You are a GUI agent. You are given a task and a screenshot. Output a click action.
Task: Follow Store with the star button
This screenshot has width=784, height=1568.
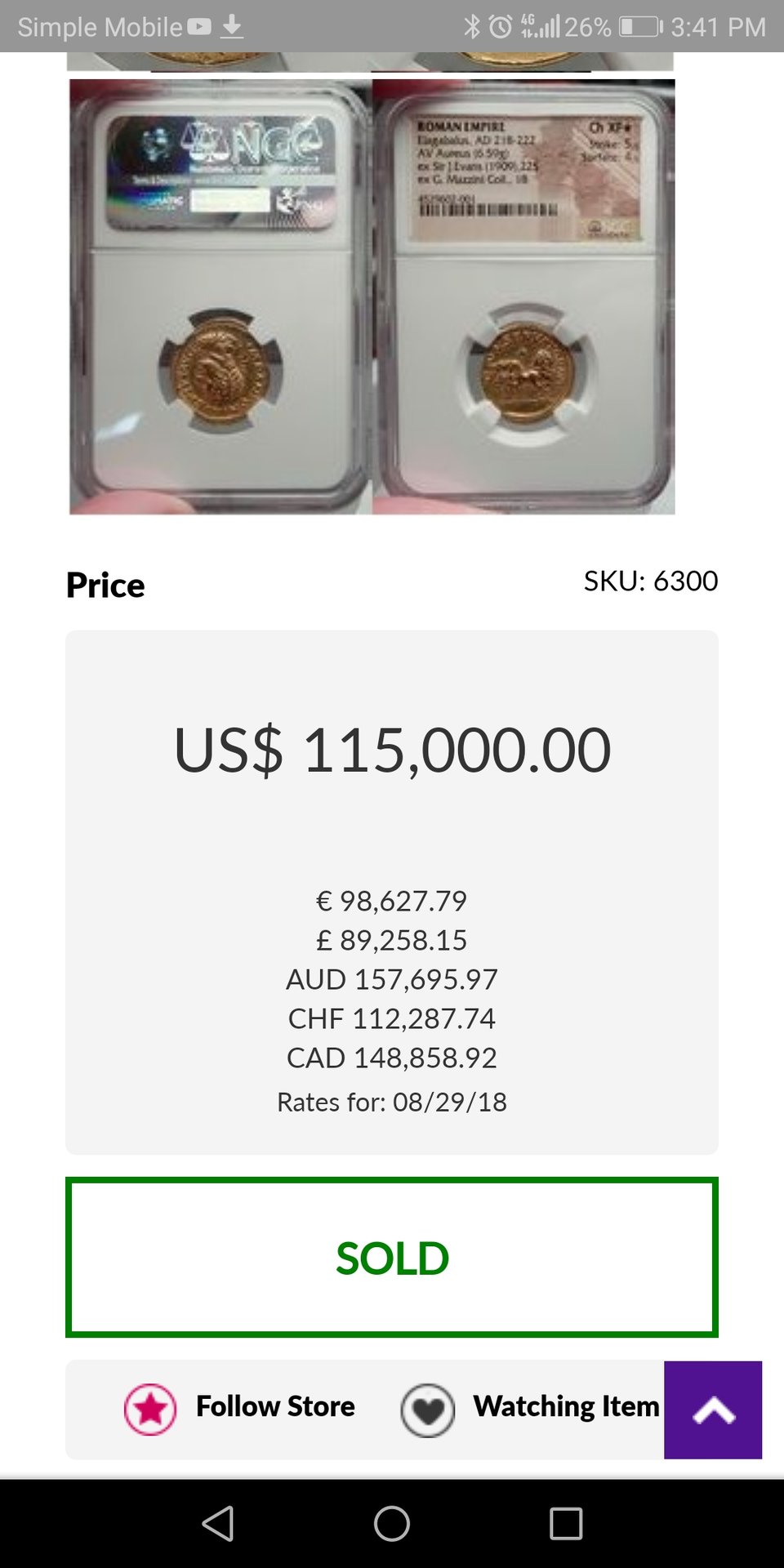click(150, 1409)
